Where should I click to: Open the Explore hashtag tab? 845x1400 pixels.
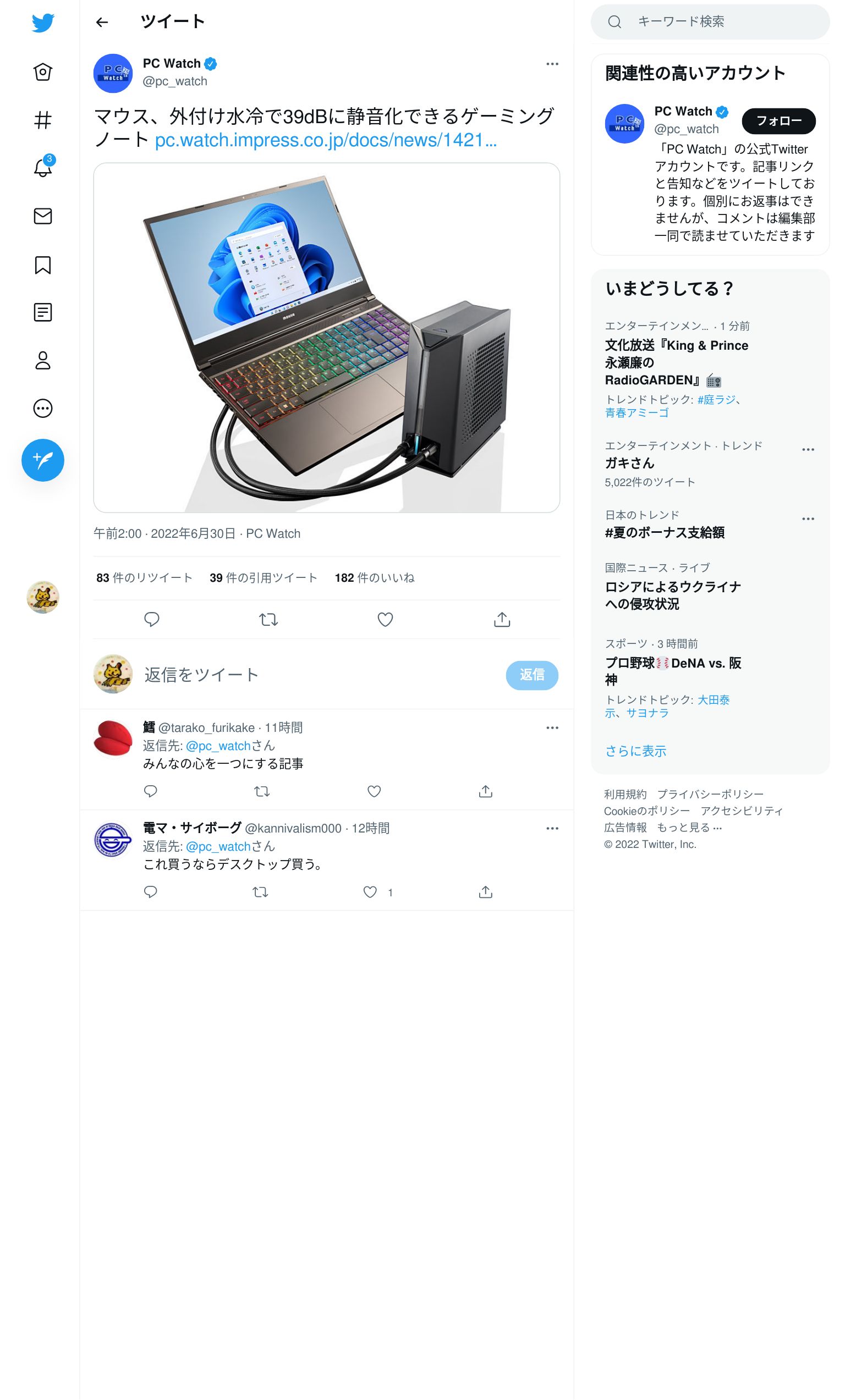[x=42, y=120]
